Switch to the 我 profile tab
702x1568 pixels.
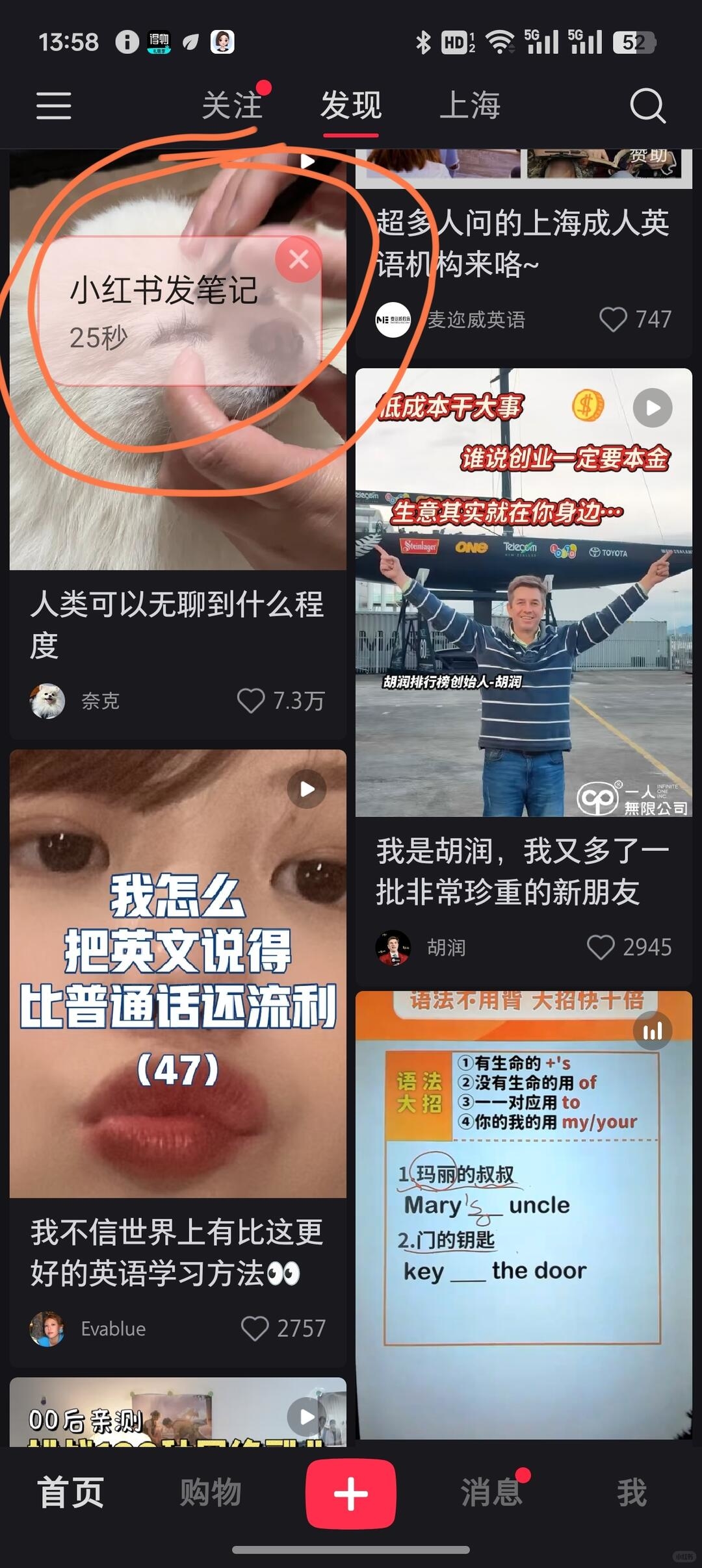coord(632,1492)
